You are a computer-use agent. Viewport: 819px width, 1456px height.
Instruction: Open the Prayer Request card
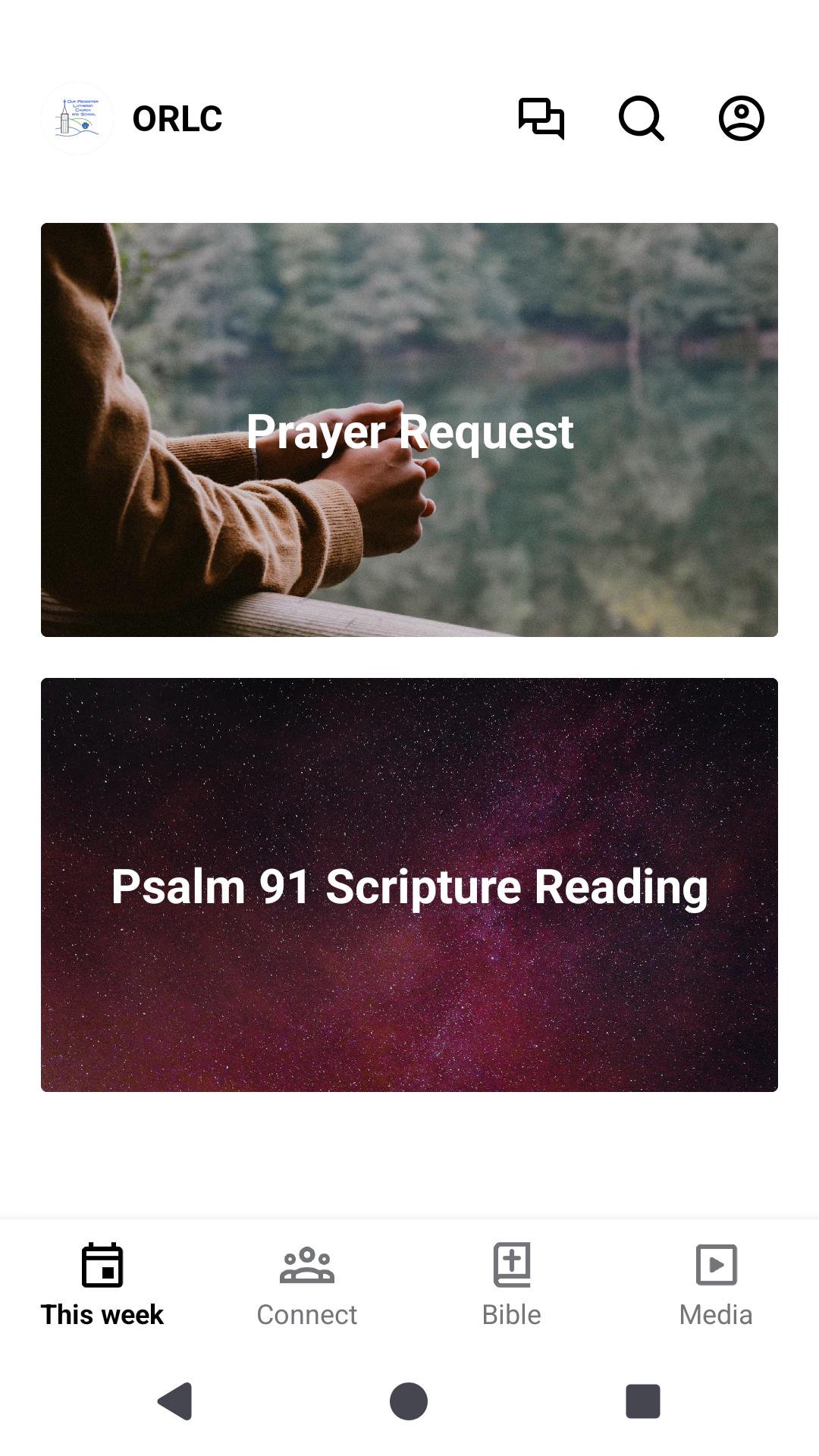409,430
